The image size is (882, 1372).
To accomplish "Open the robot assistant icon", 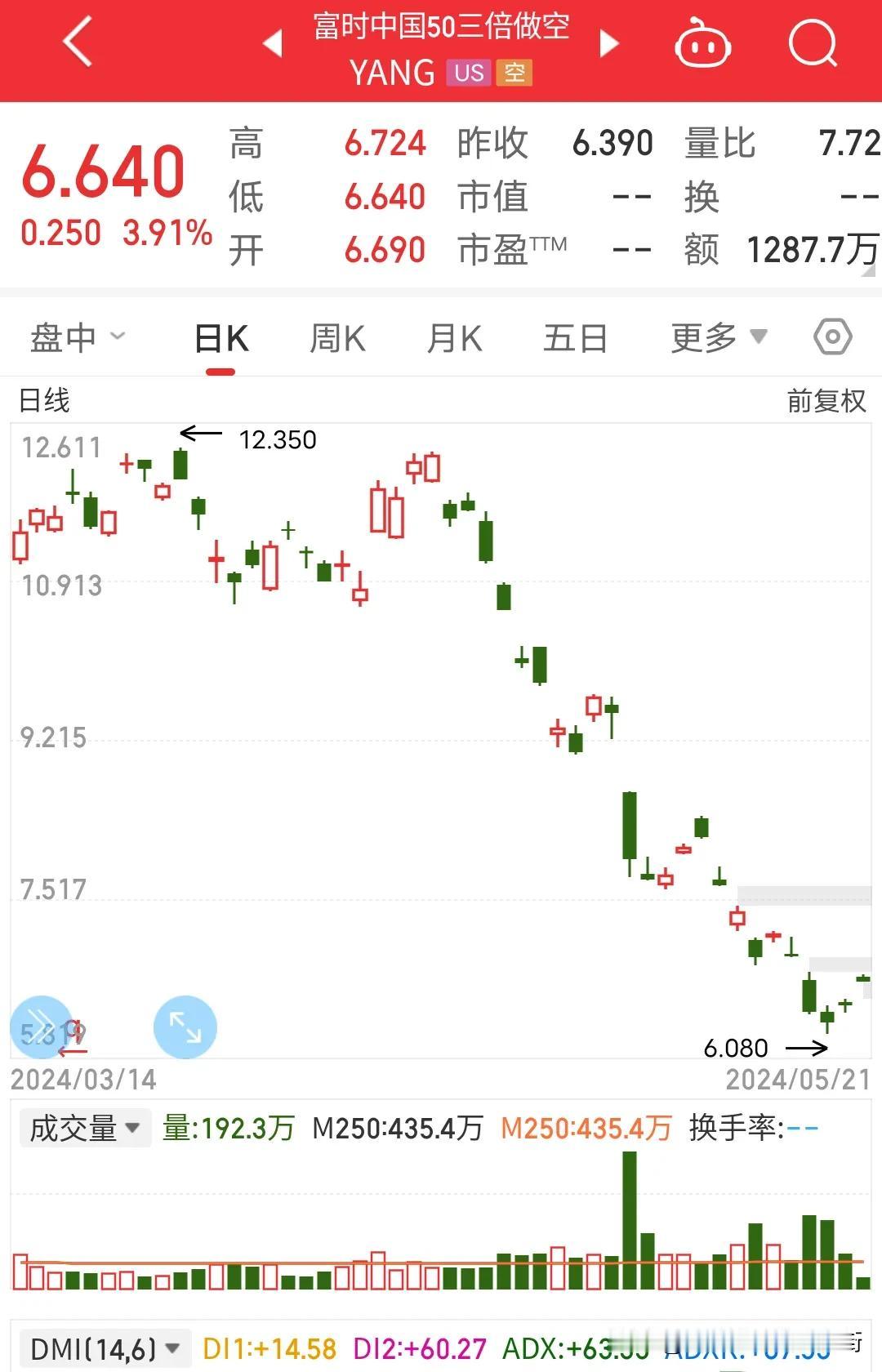I will point(702,44).
